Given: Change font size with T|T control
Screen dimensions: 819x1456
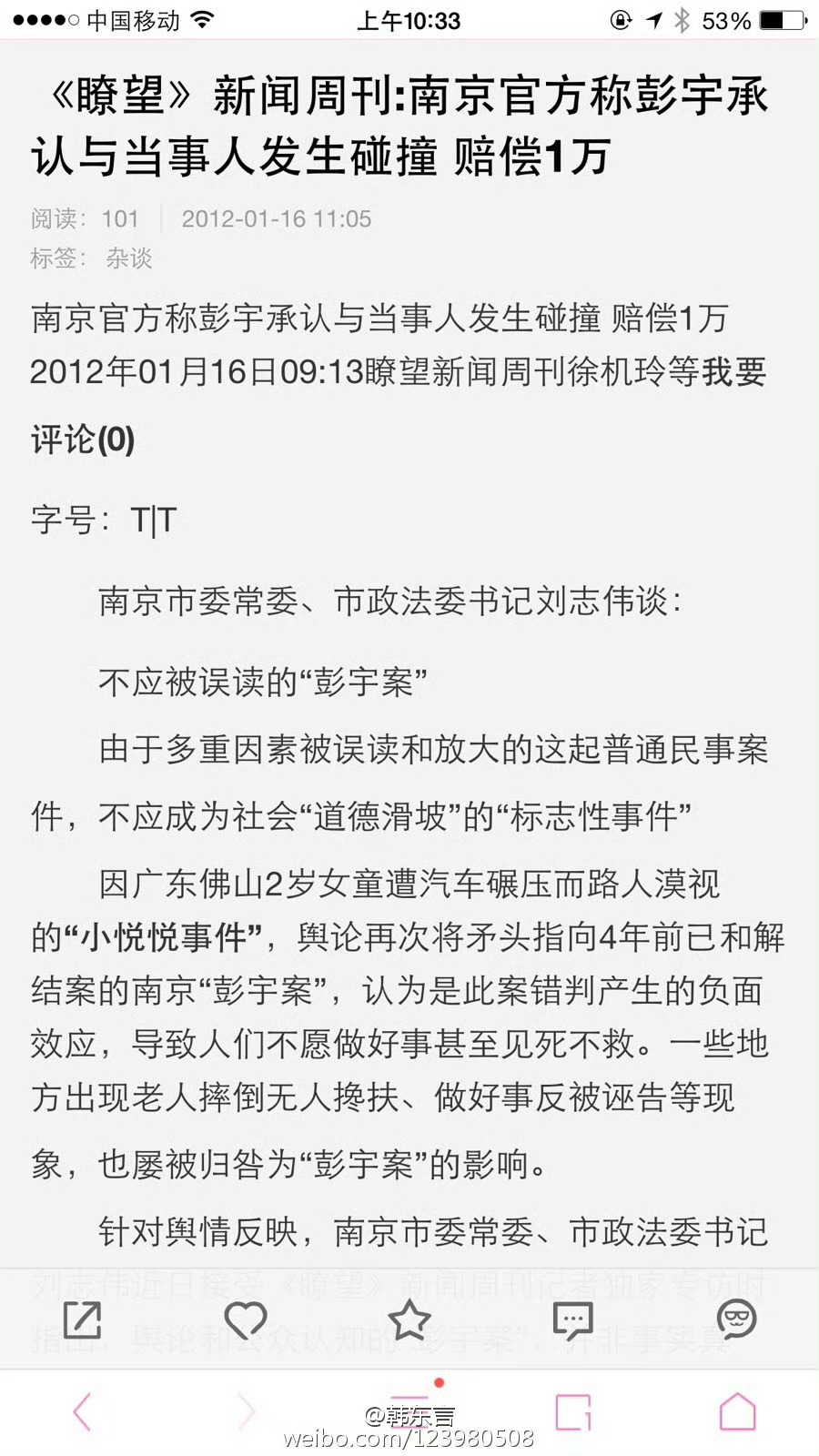Looking at the screenshot, I should [x=154, y=520].
